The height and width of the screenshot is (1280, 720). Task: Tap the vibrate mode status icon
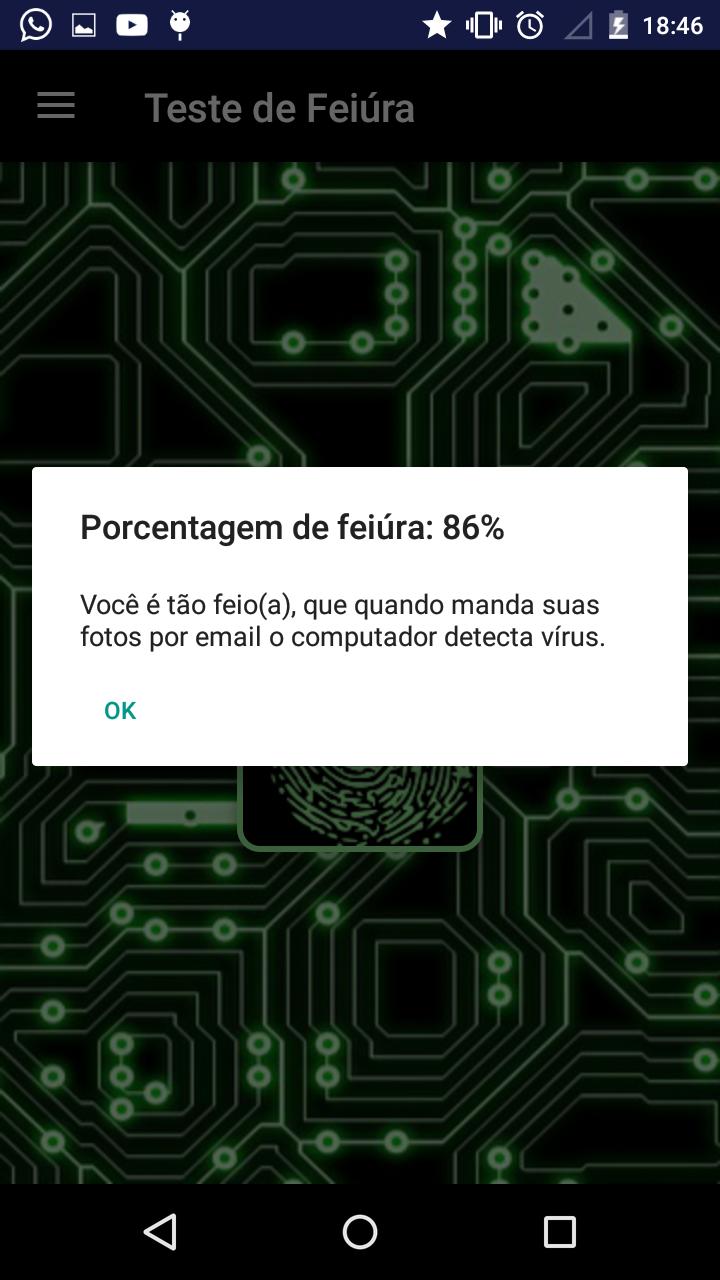pyautogui.click(x=483, y=23)
